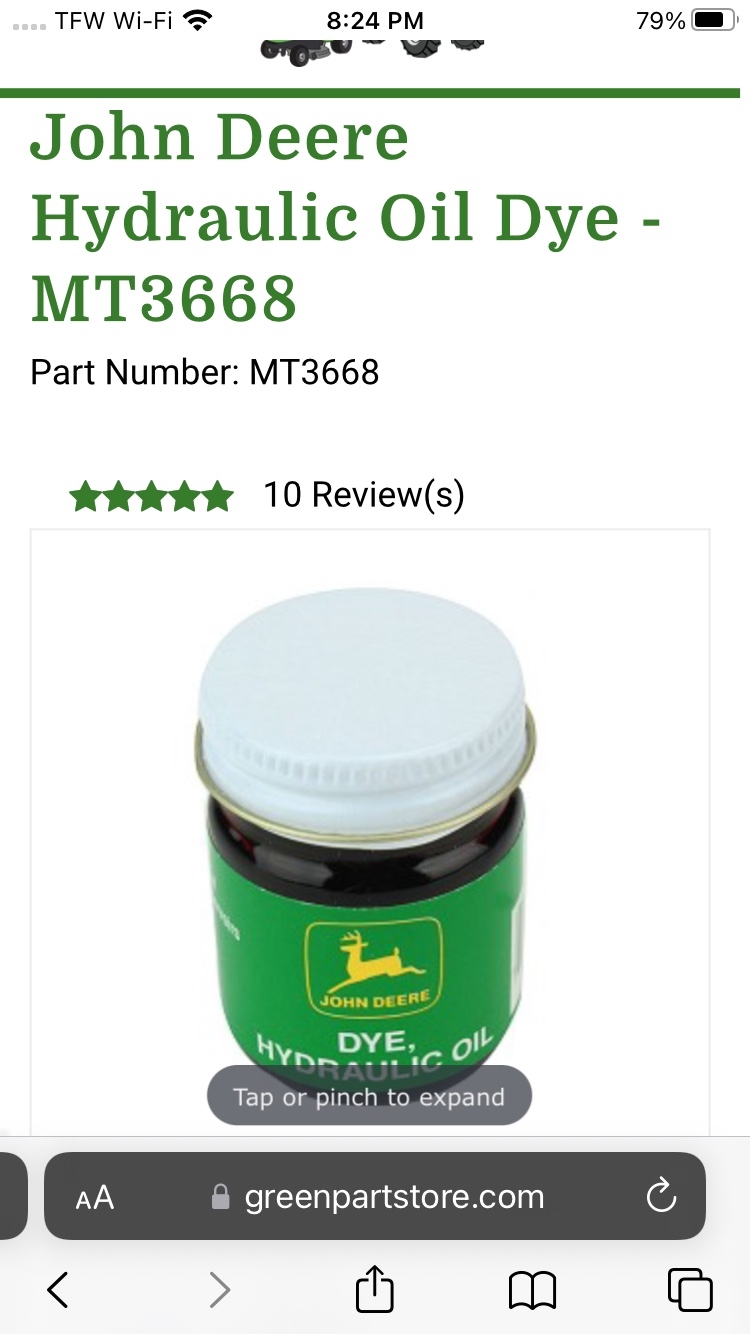Open the Safari bookmarks book icon
Screen dimensions: 750x1334
pyautogui.click(x=532, y=1290)
